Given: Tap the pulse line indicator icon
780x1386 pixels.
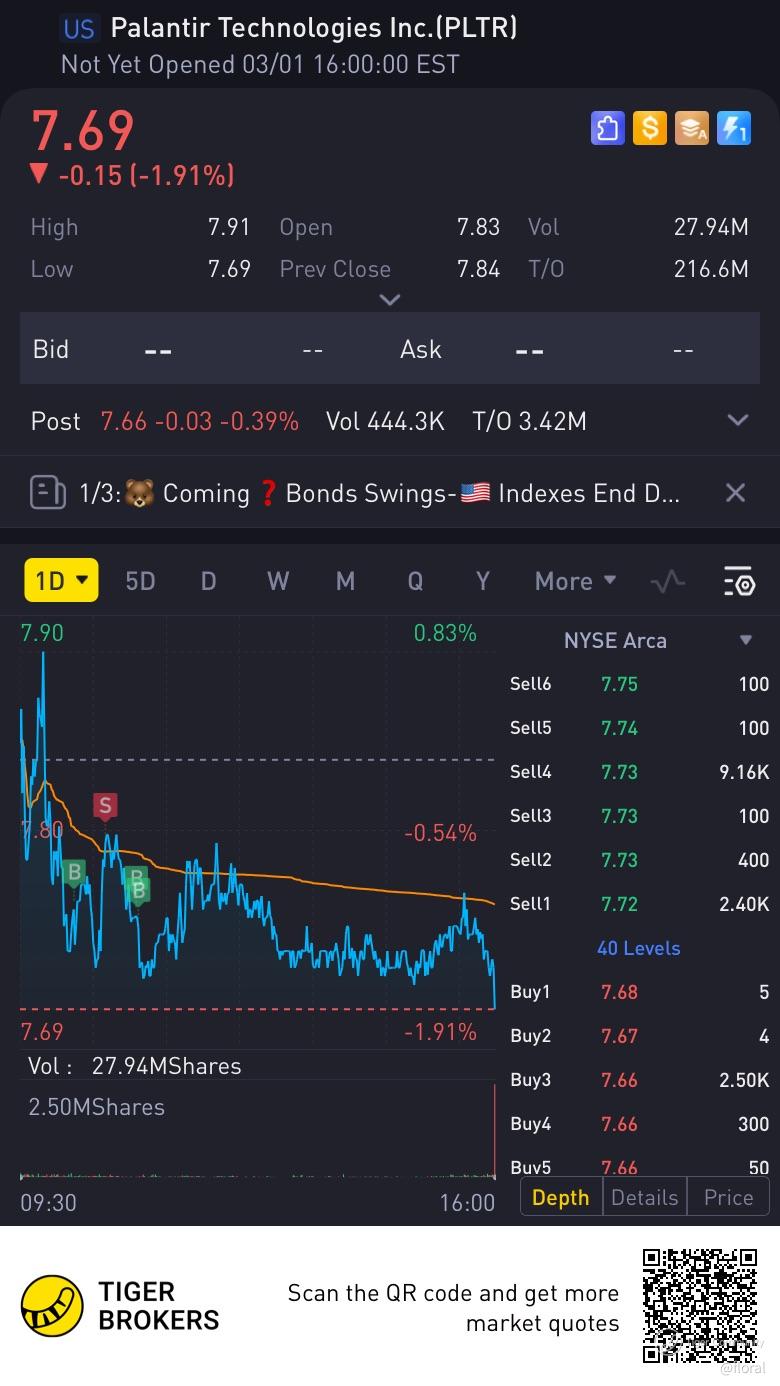Looking at the screenshot, I should pyautogui.click(x=667, y=581).
